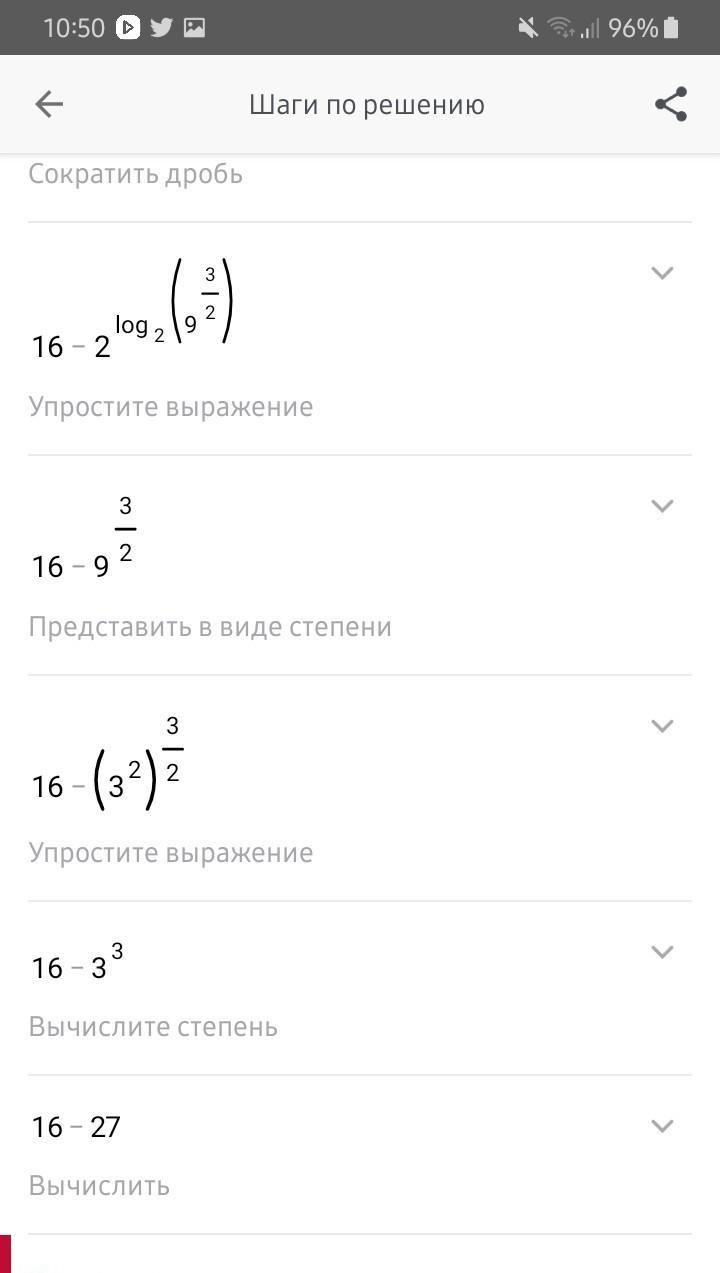The height and width of the screenshot is (1273, 720).
Task: Share the solution steps
Action: [x=671, y=104]
